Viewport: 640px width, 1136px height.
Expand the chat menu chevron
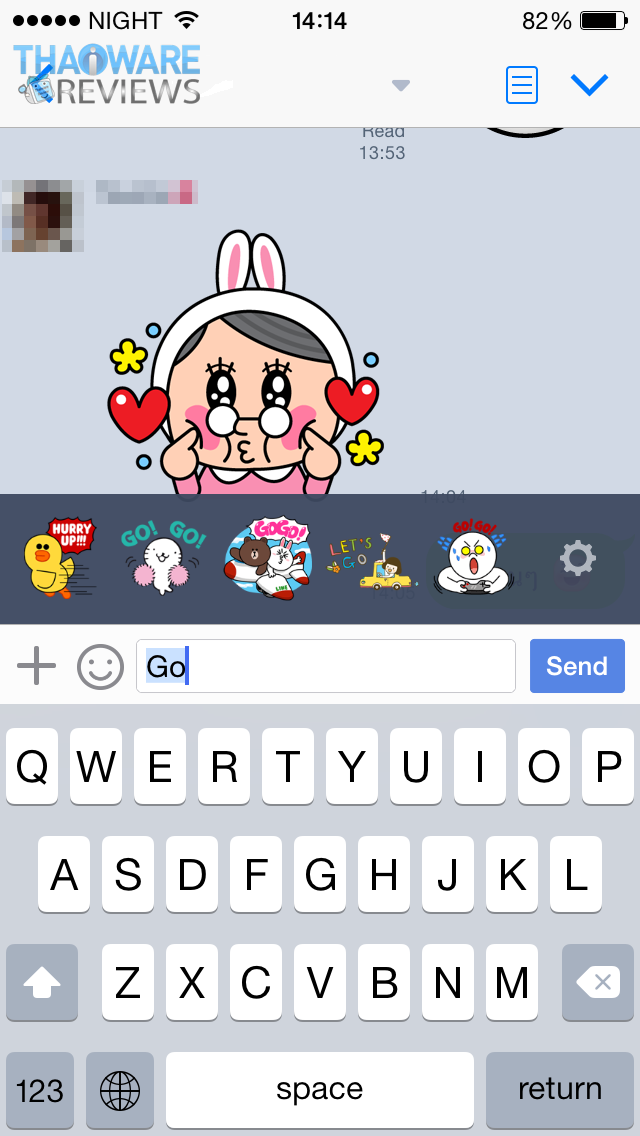(x=589, y=85)
